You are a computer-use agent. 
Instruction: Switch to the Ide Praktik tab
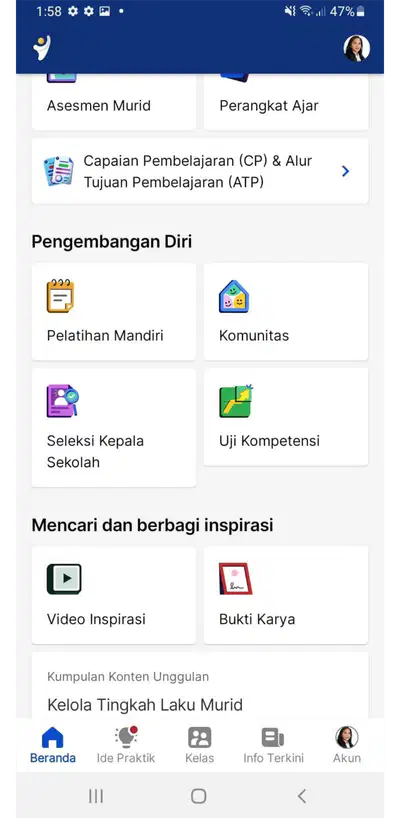pyautogui.click(x=126, y=745)
